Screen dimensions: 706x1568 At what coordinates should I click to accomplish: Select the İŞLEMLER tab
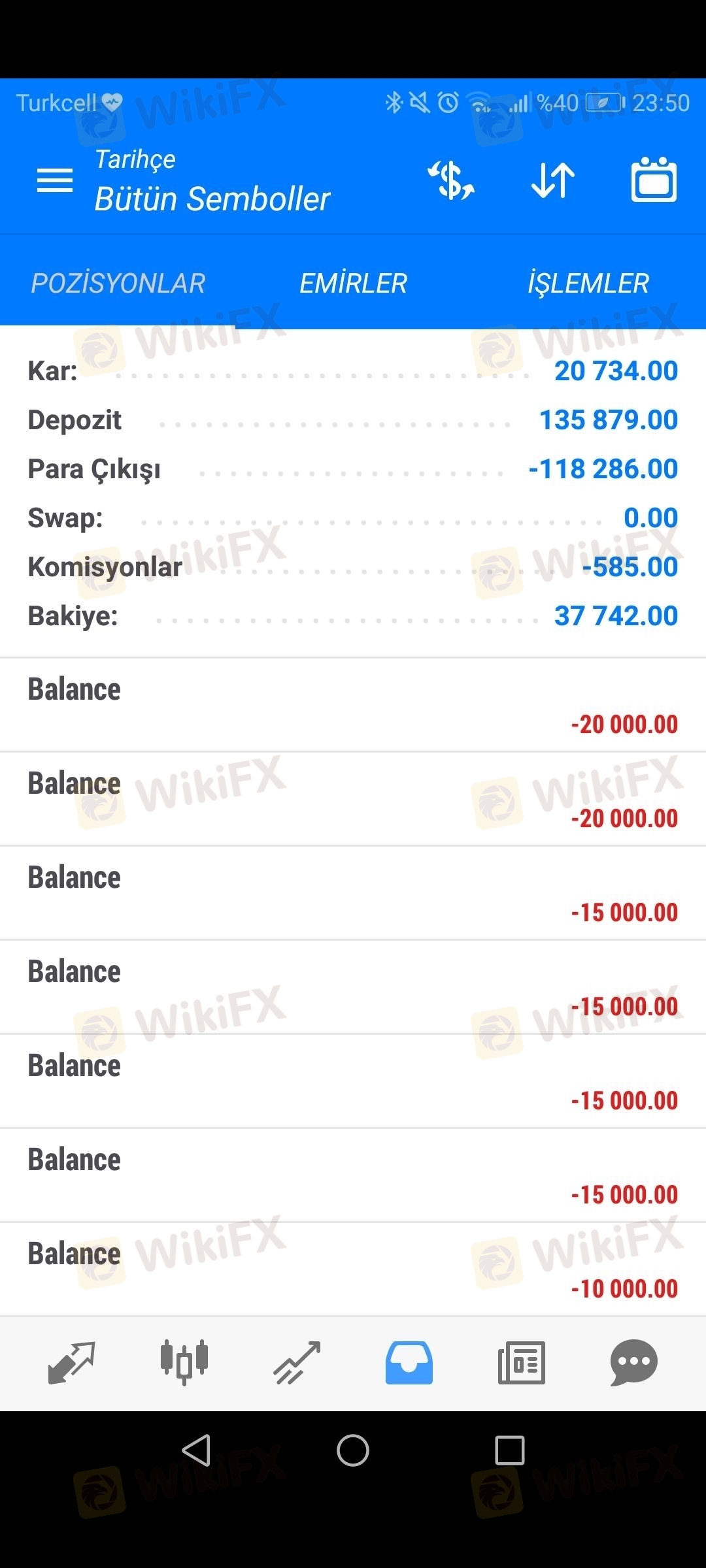point(588,283)
